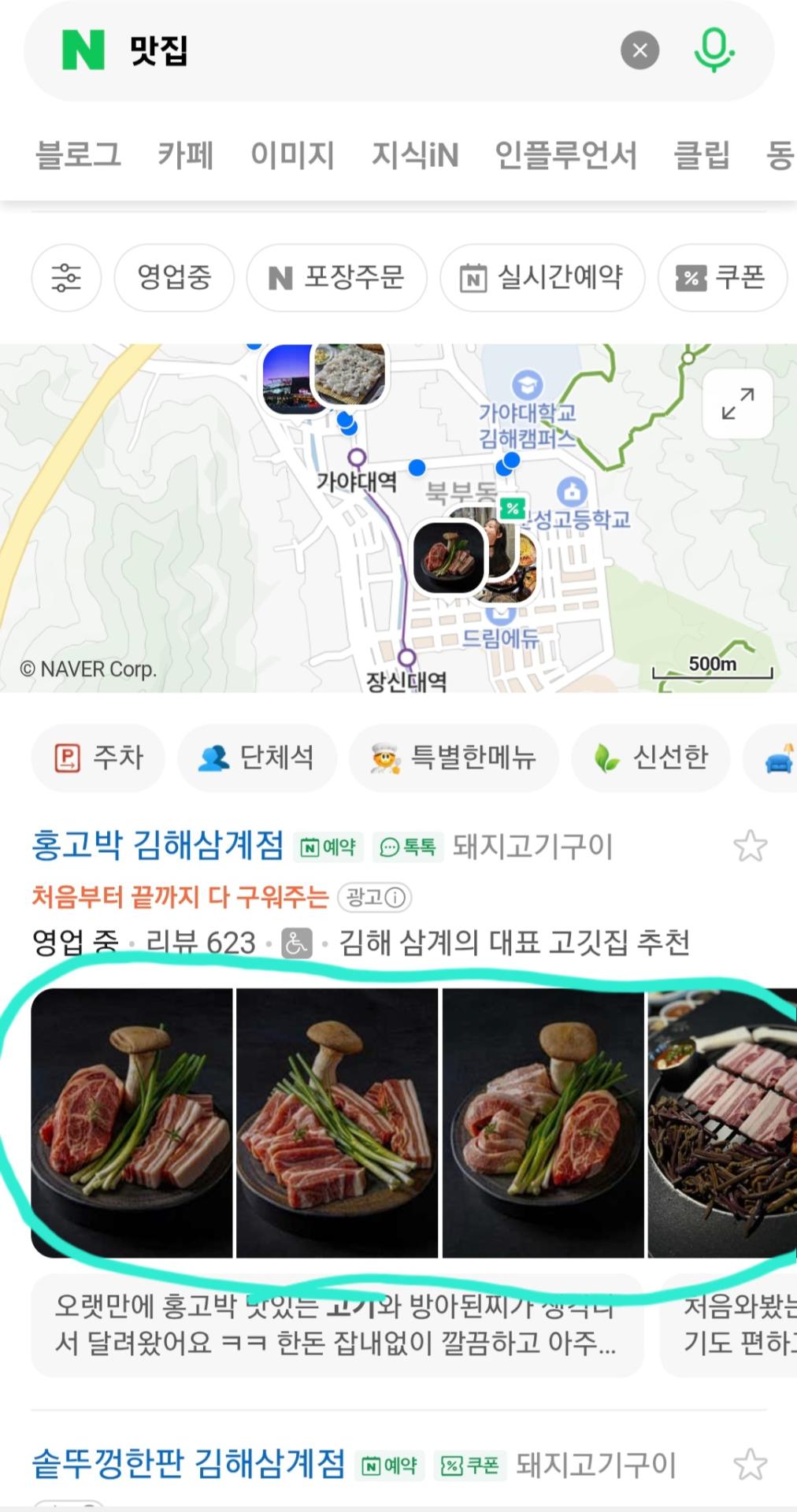Screen dimensions: 797x1512
Task: Toggle the 영업중 filter chip
Action: coord(173,277)
